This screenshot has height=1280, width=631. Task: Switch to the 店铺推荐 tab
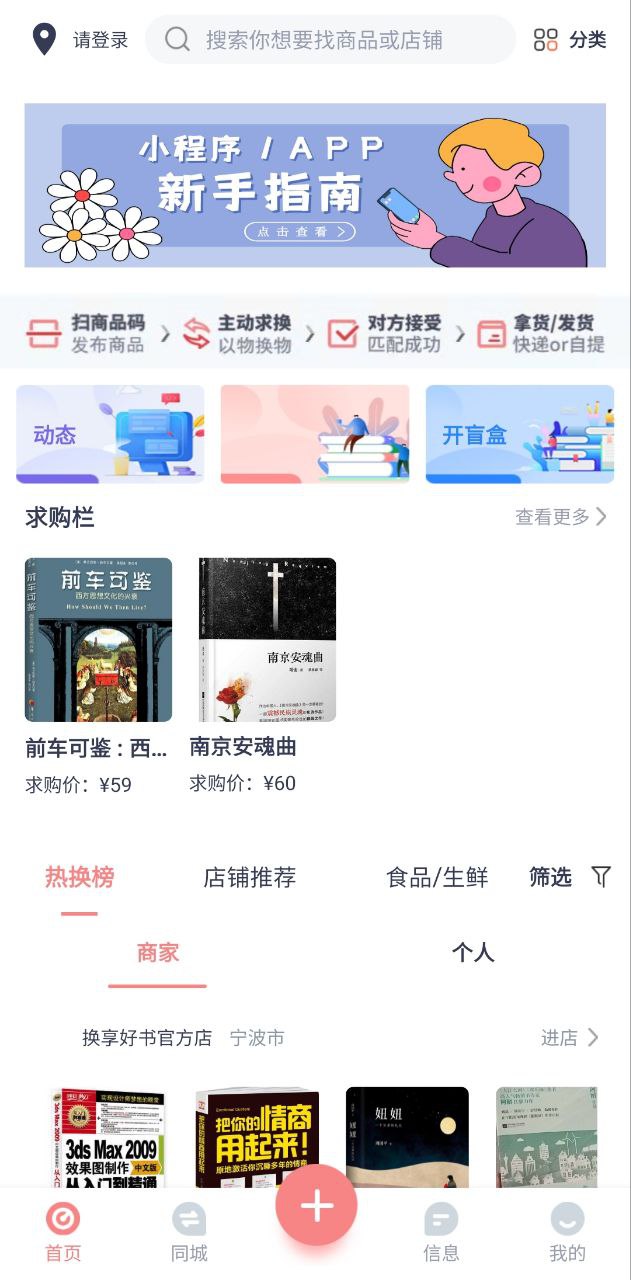[249, 878]
